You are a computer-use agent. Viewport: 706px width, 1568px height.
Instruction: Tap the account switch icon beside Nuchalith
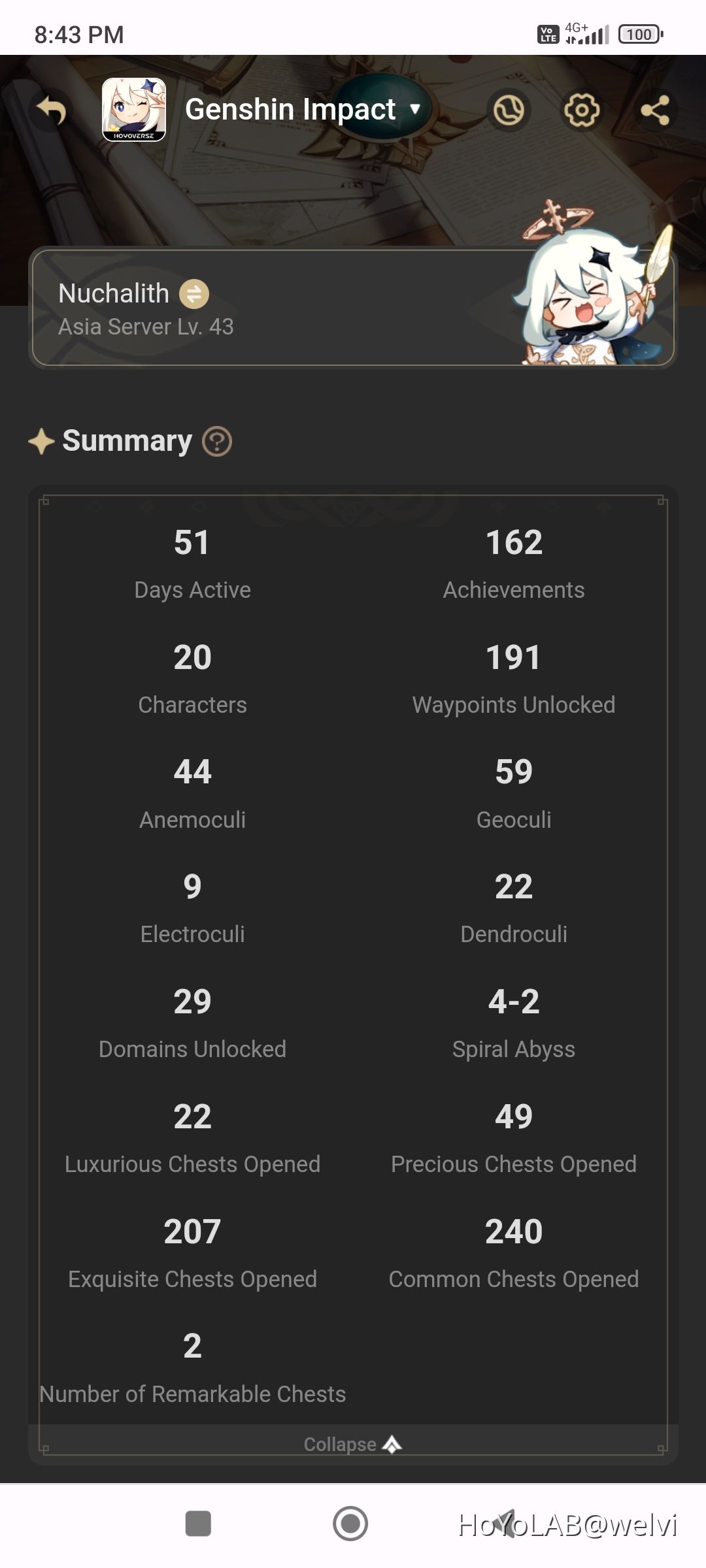click(x=195, y=294)
